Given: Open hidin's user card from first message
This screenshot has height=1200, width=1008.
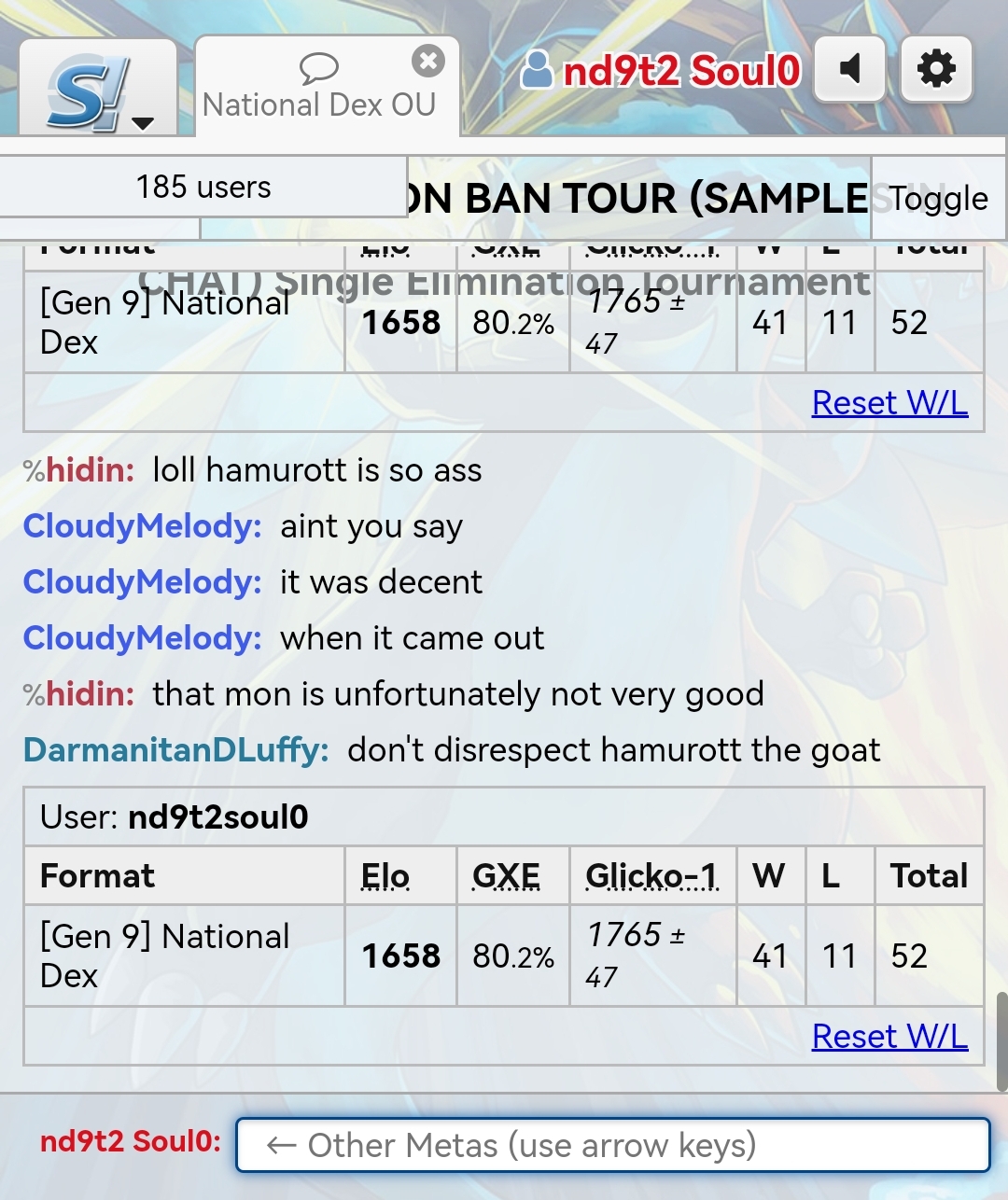Looking at the screenshot, I should click(x=90, y=470).
